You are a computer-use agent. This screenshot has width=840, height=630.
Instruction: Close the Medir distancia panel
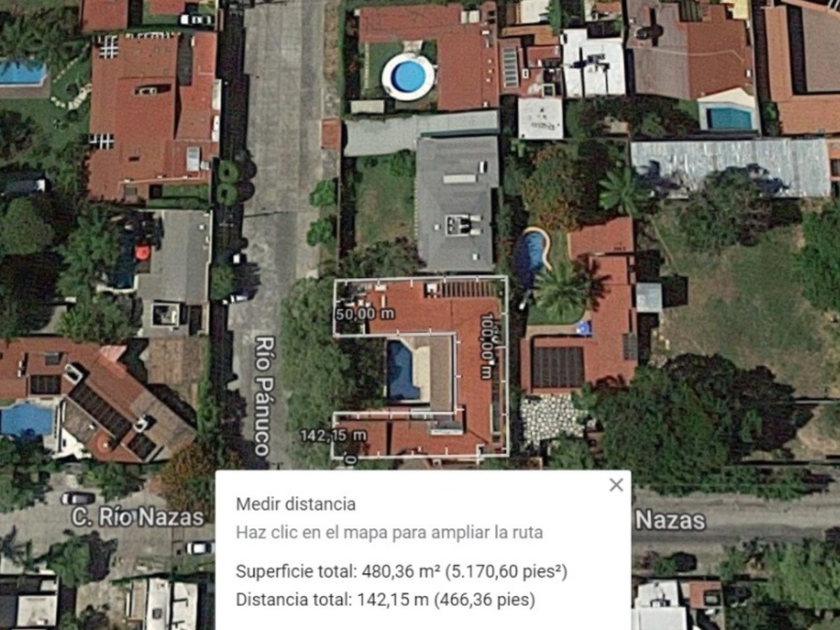tap(616, 485)
